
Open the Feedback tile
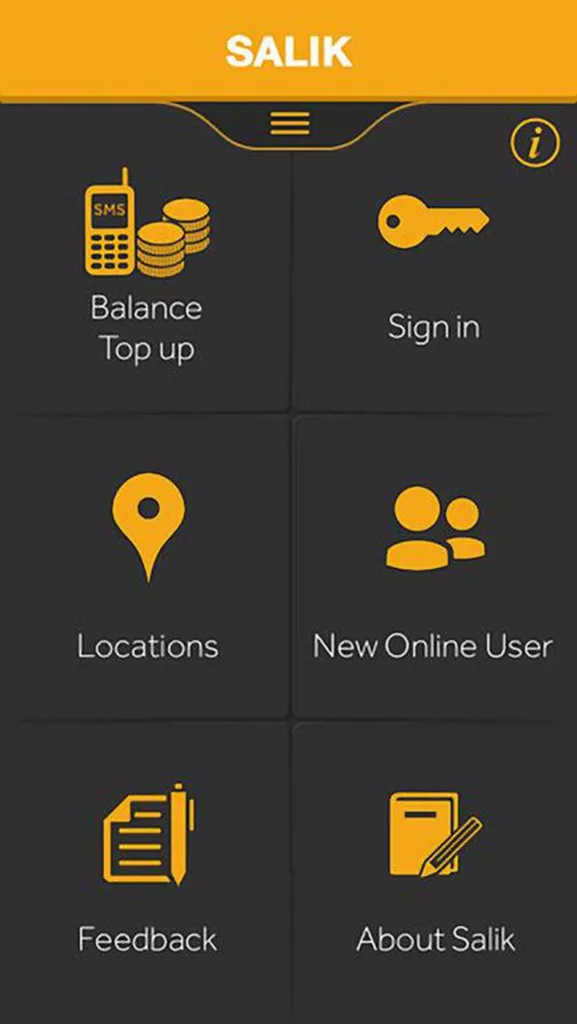pyautogui.click(x=145, y=872)
